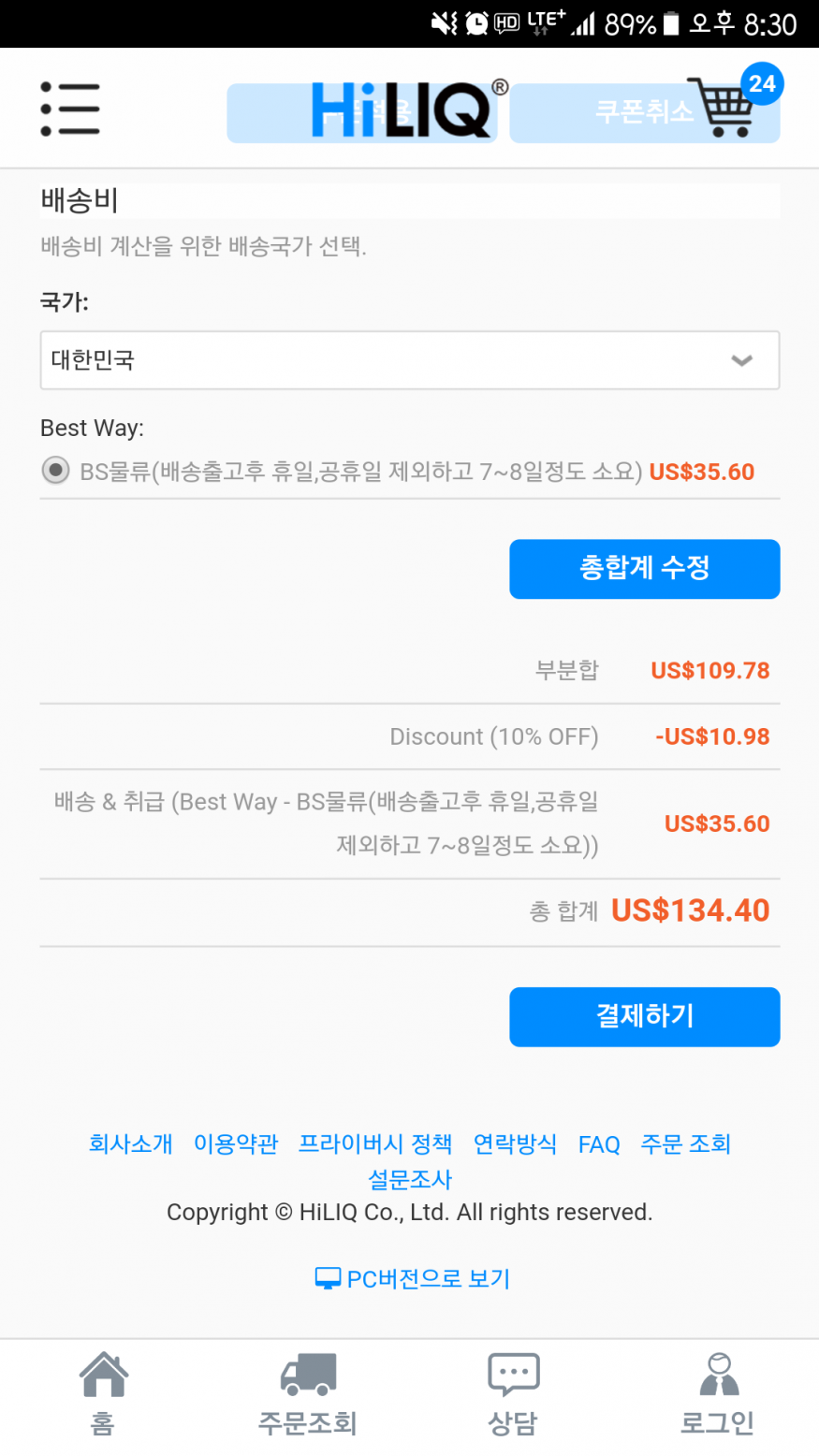Screen dimensions: 819x1456
Task: Open the hamburger menu
Action: tap(70, 109)
